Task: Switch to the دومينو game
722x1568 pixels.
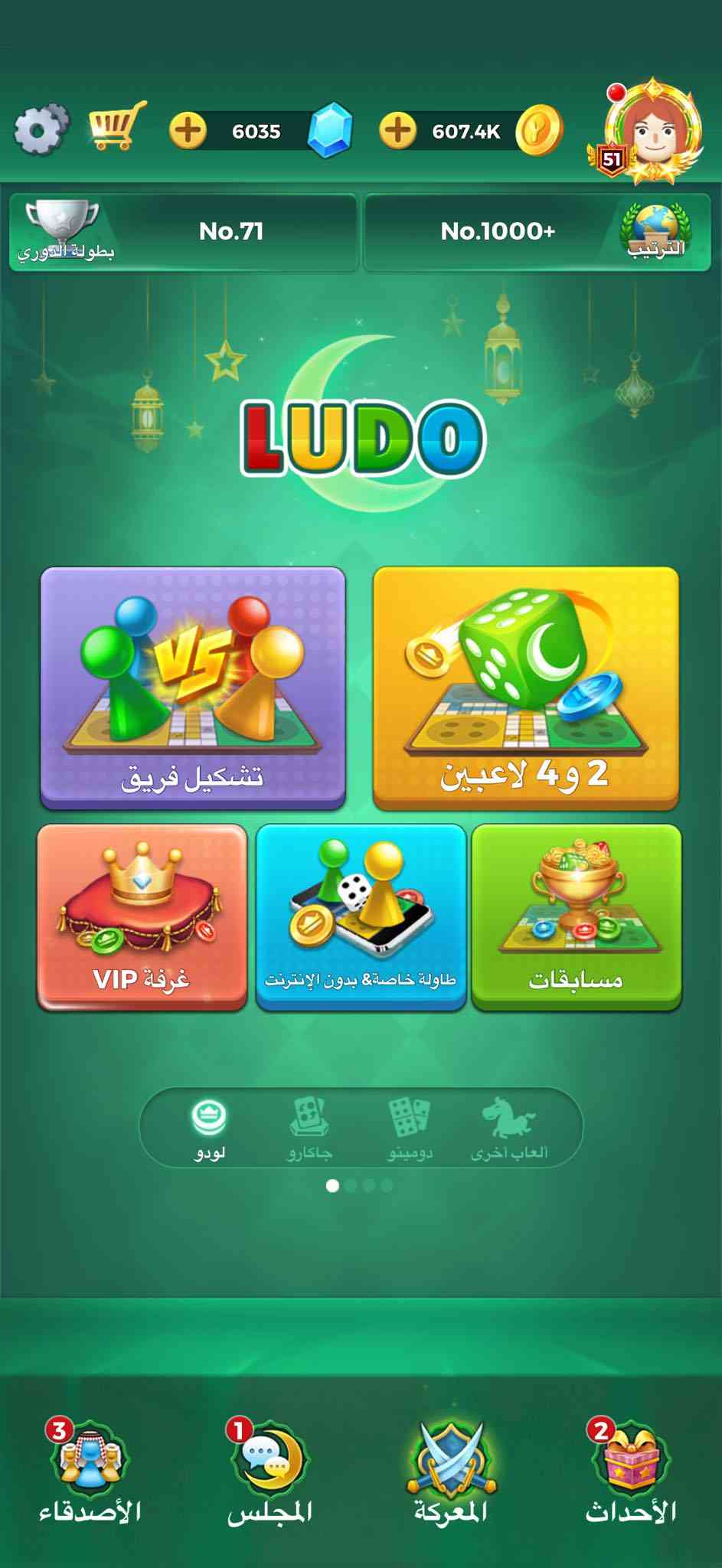Action: pos(410,1129)
